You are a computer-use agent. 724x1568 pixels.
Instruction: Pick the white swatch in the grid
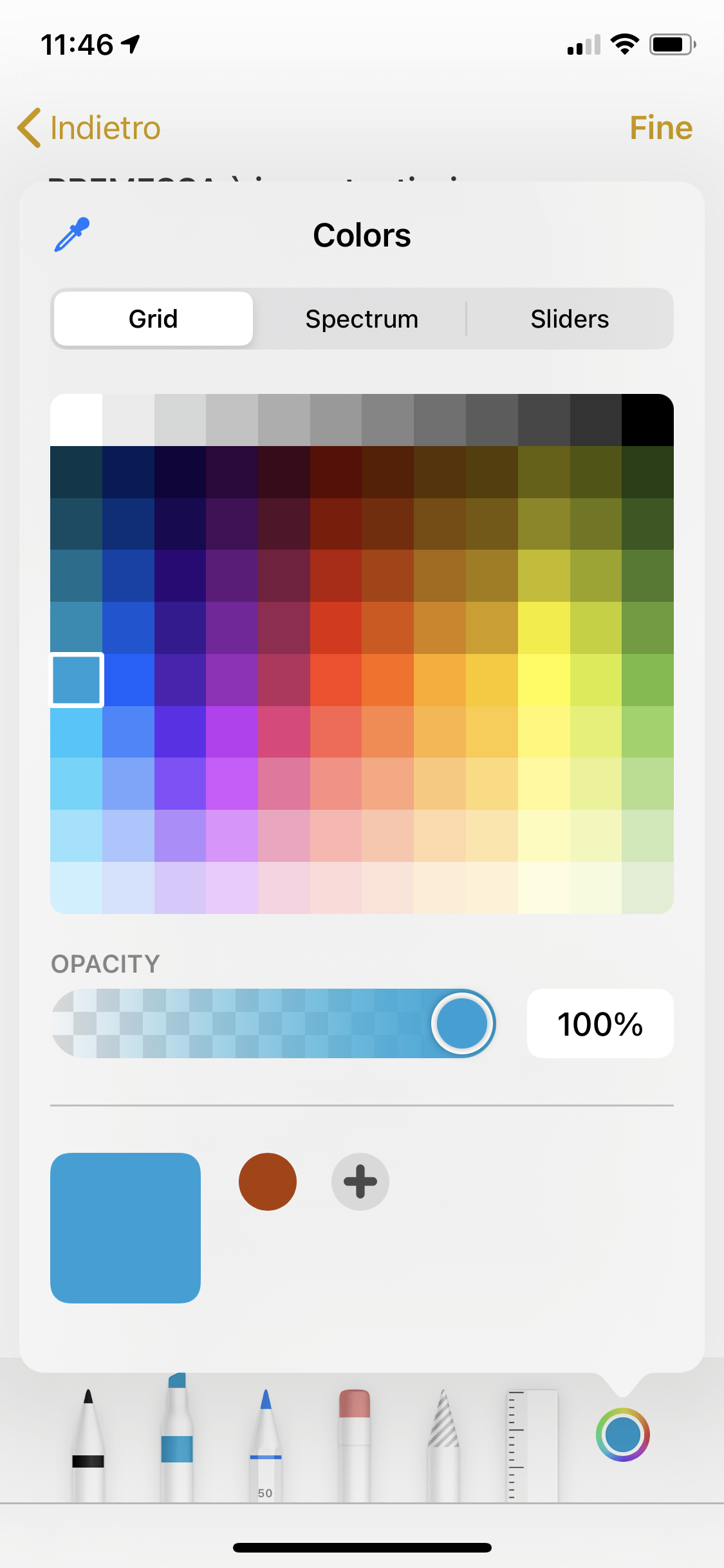coord(77,420)
